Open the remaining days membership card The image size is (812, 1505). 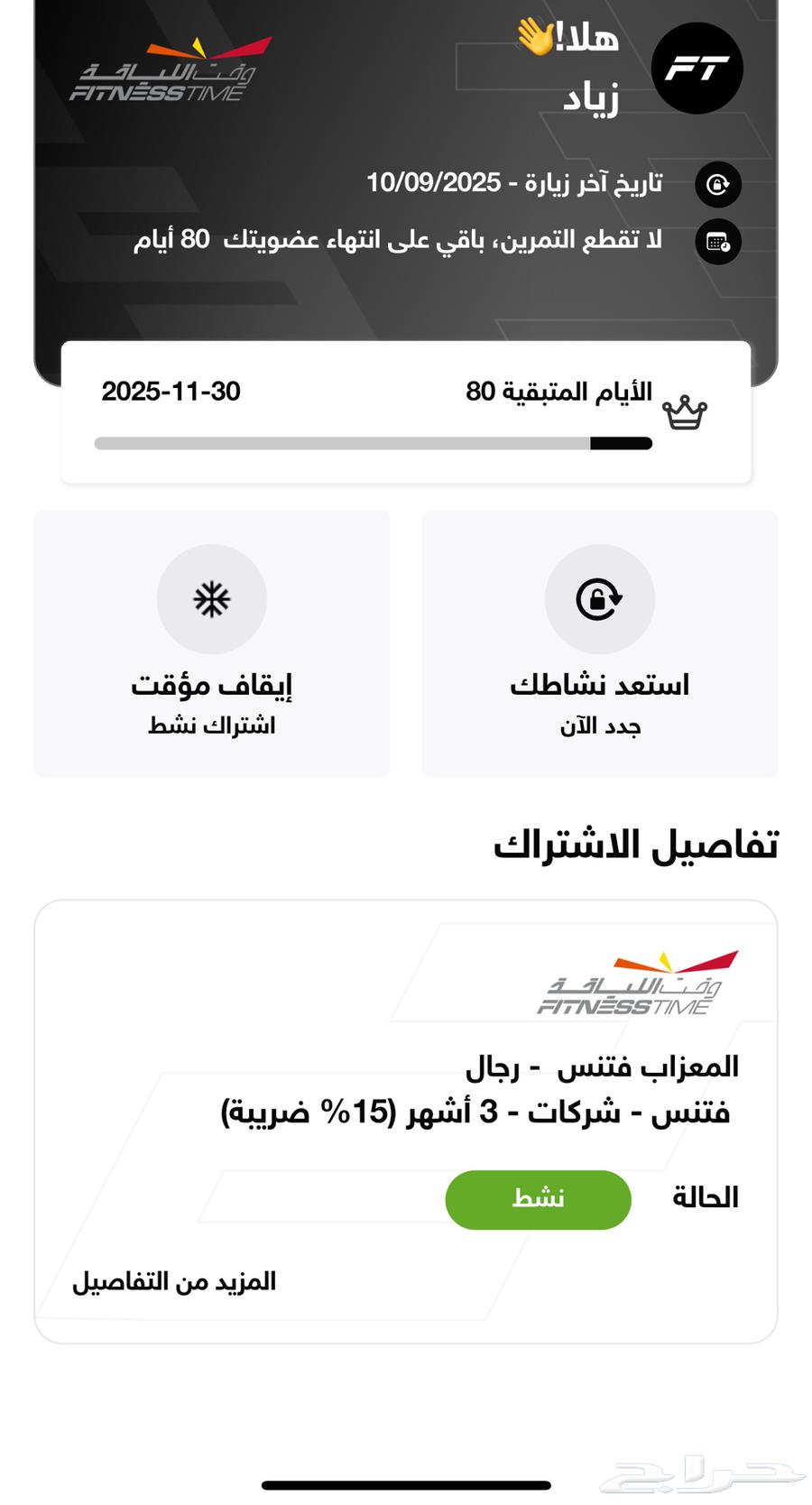pyautogui.click(x=406, y=411)
